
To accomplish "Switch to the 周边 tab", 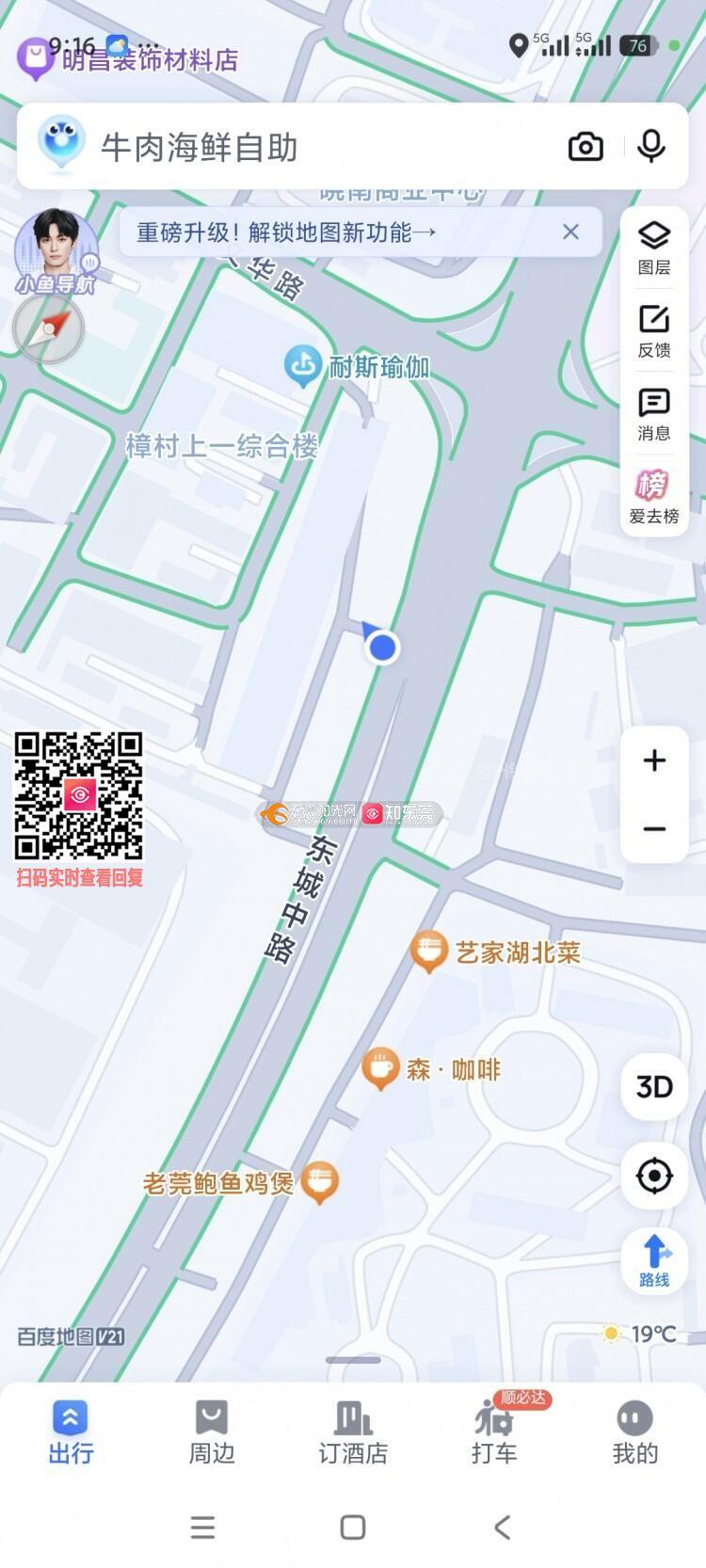I will [x=212, y=1432].
